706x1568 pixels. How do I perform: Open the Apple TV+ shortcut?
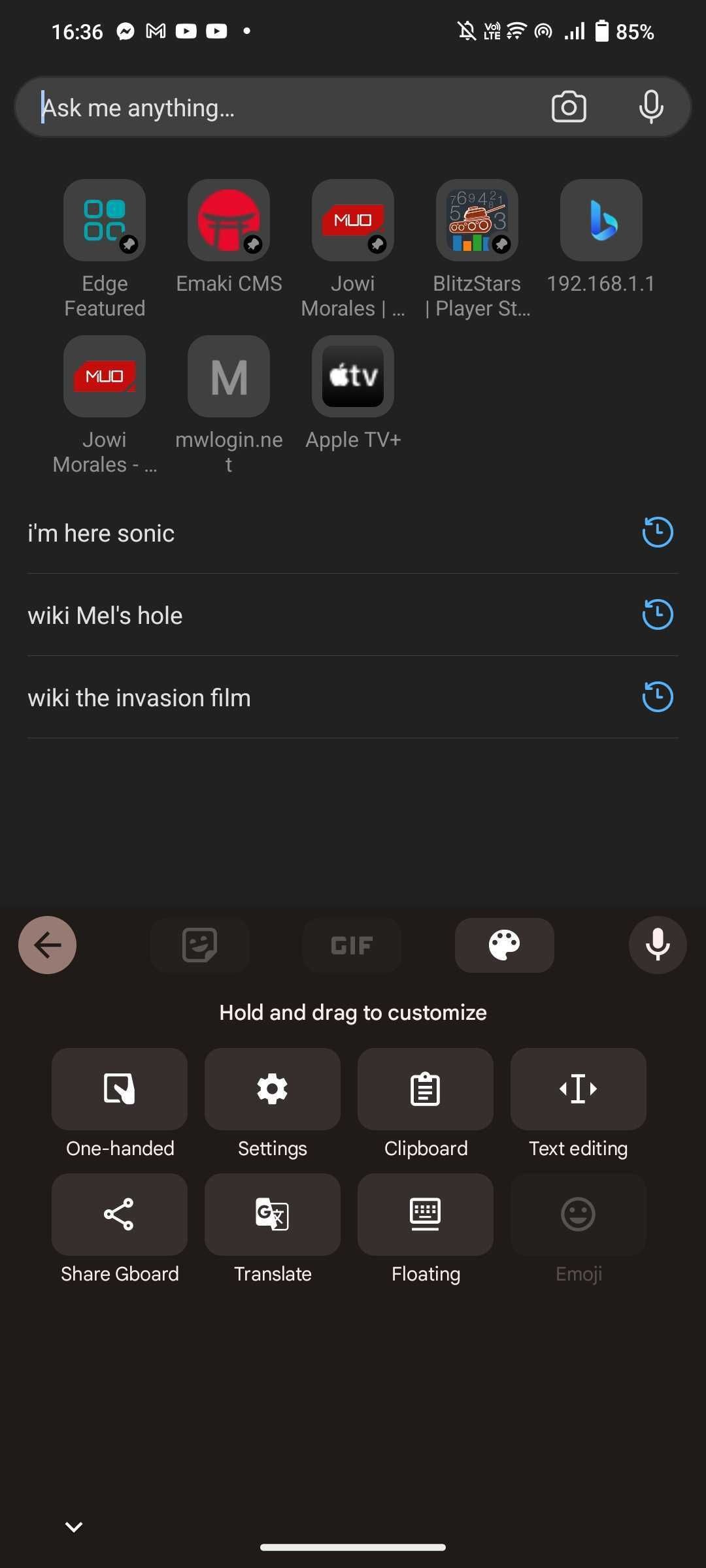353,393
